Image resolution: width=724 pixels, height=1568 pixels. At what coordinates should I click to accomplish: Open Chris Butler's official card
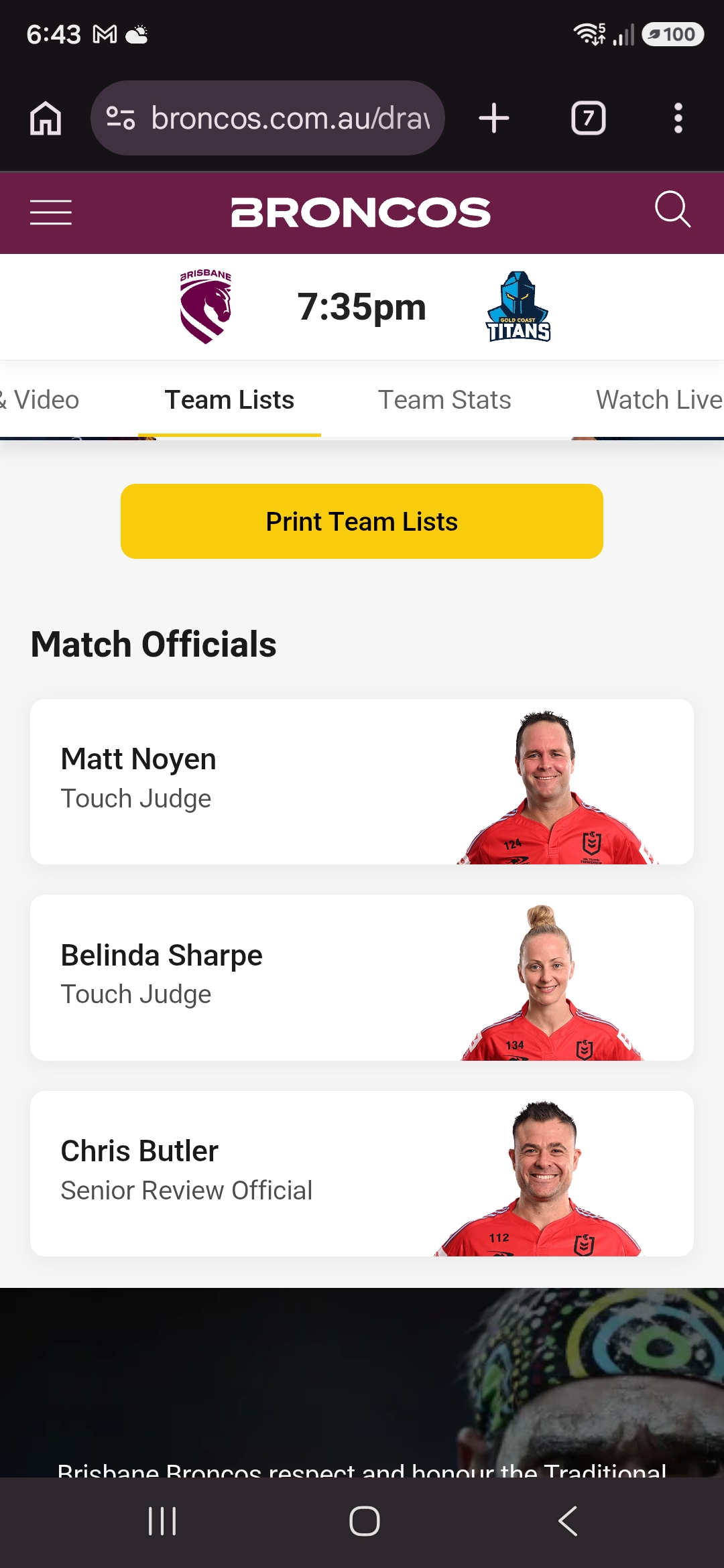(362, 1173)
